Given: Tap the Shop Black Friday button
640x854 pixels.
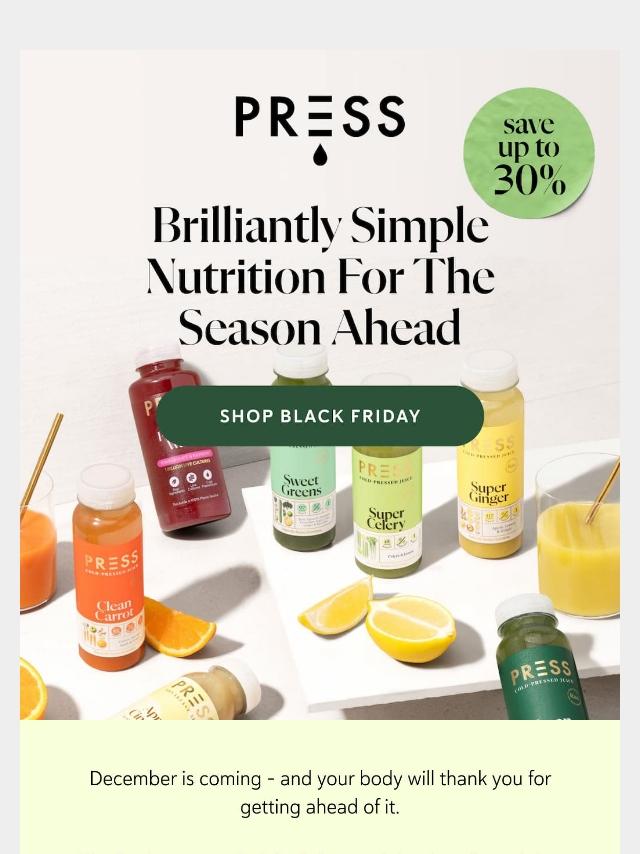Looking at the screenshot, I should pos(320,416).
